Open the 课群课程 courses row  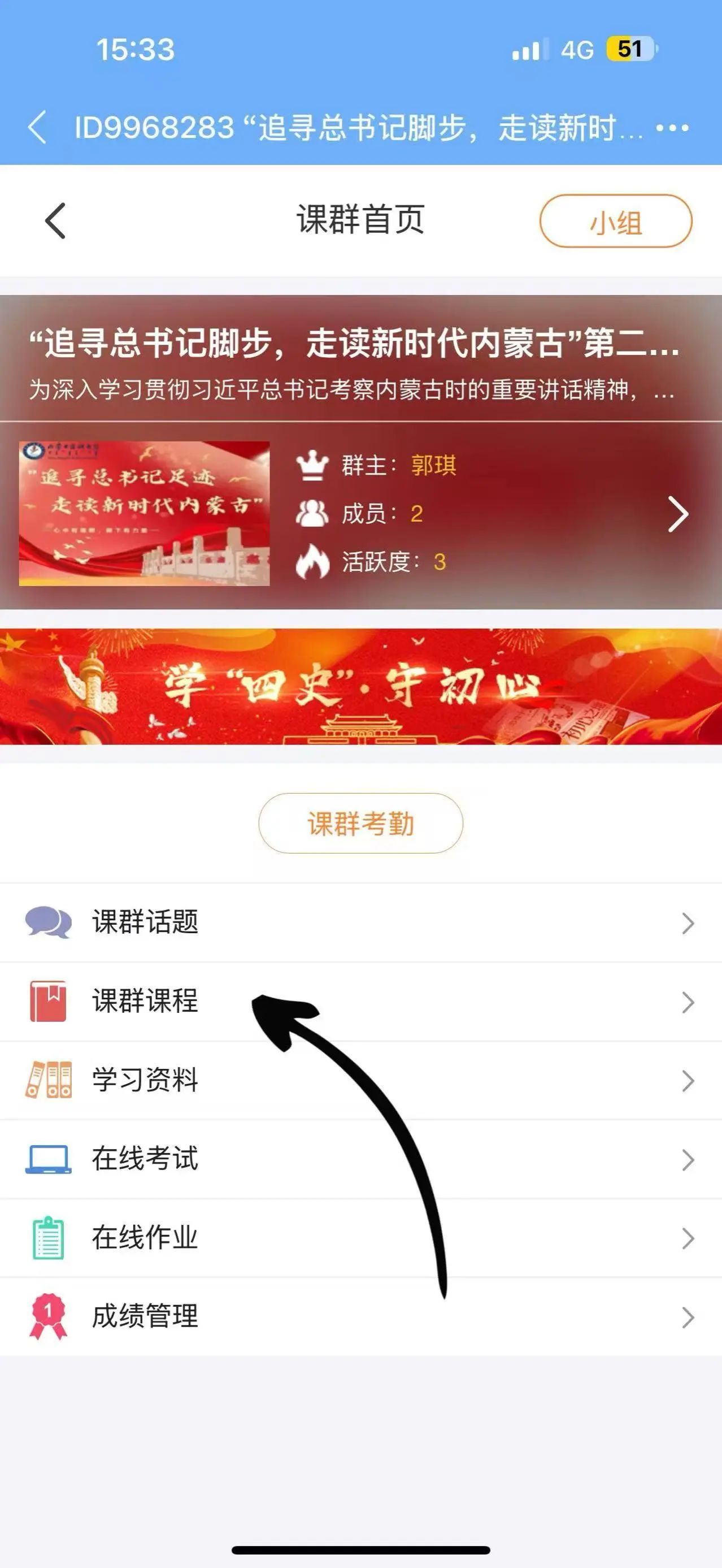click(360, 1001)
